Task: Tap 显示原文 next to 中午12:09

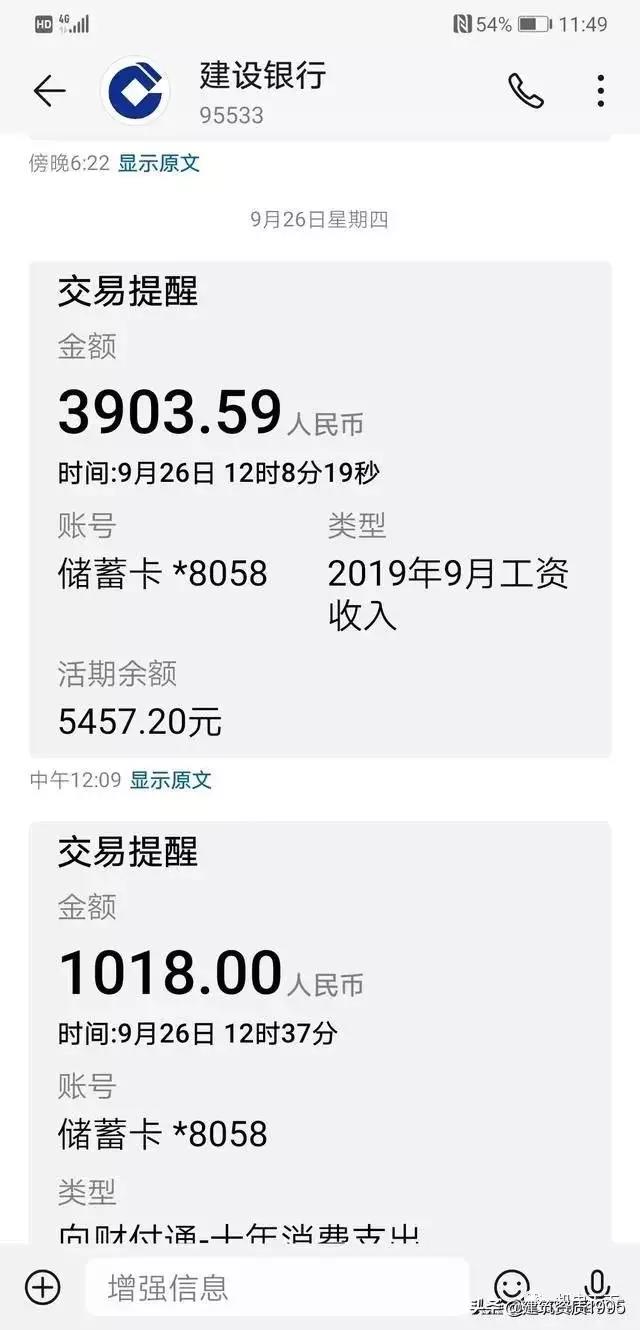Action: [171, 780]
